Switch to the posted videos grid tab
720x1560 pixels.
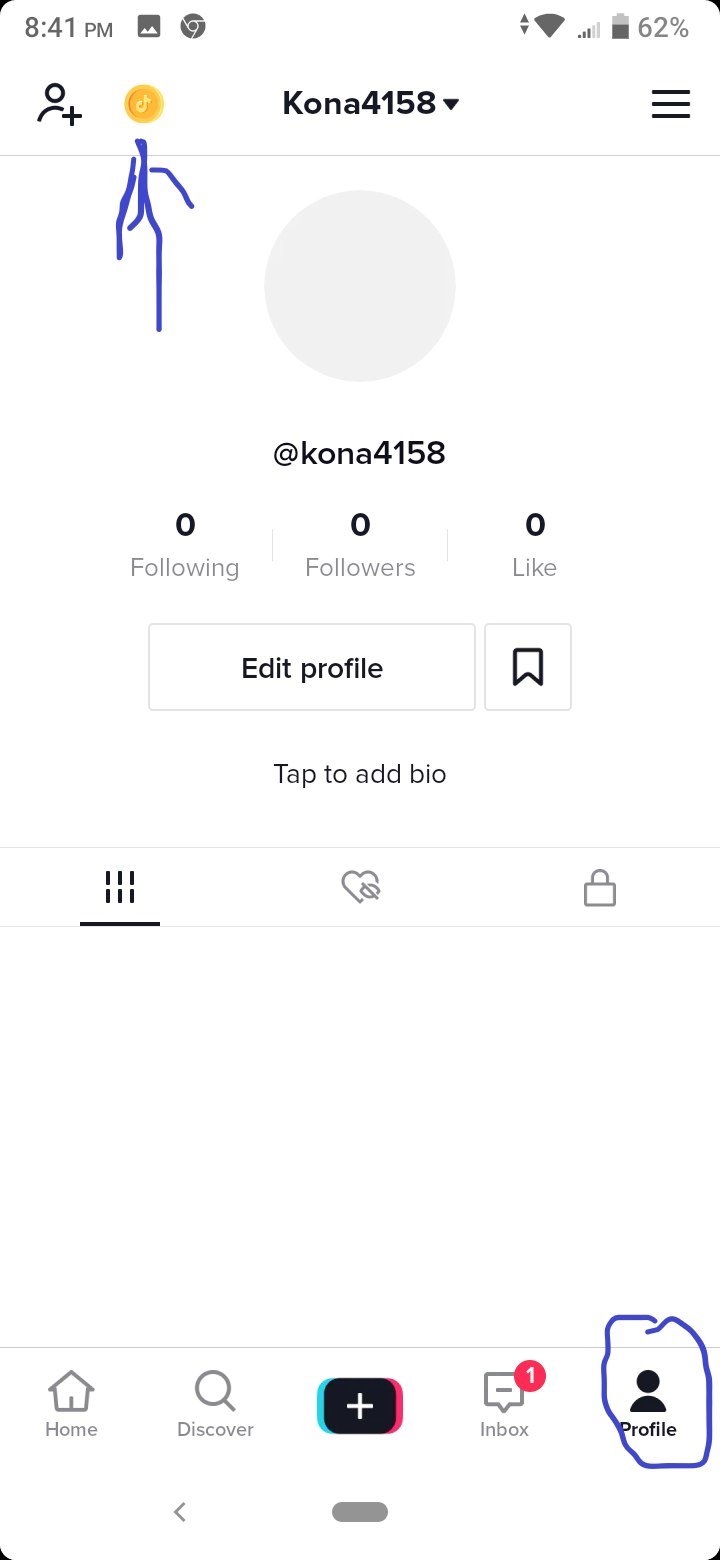(120, 887)
